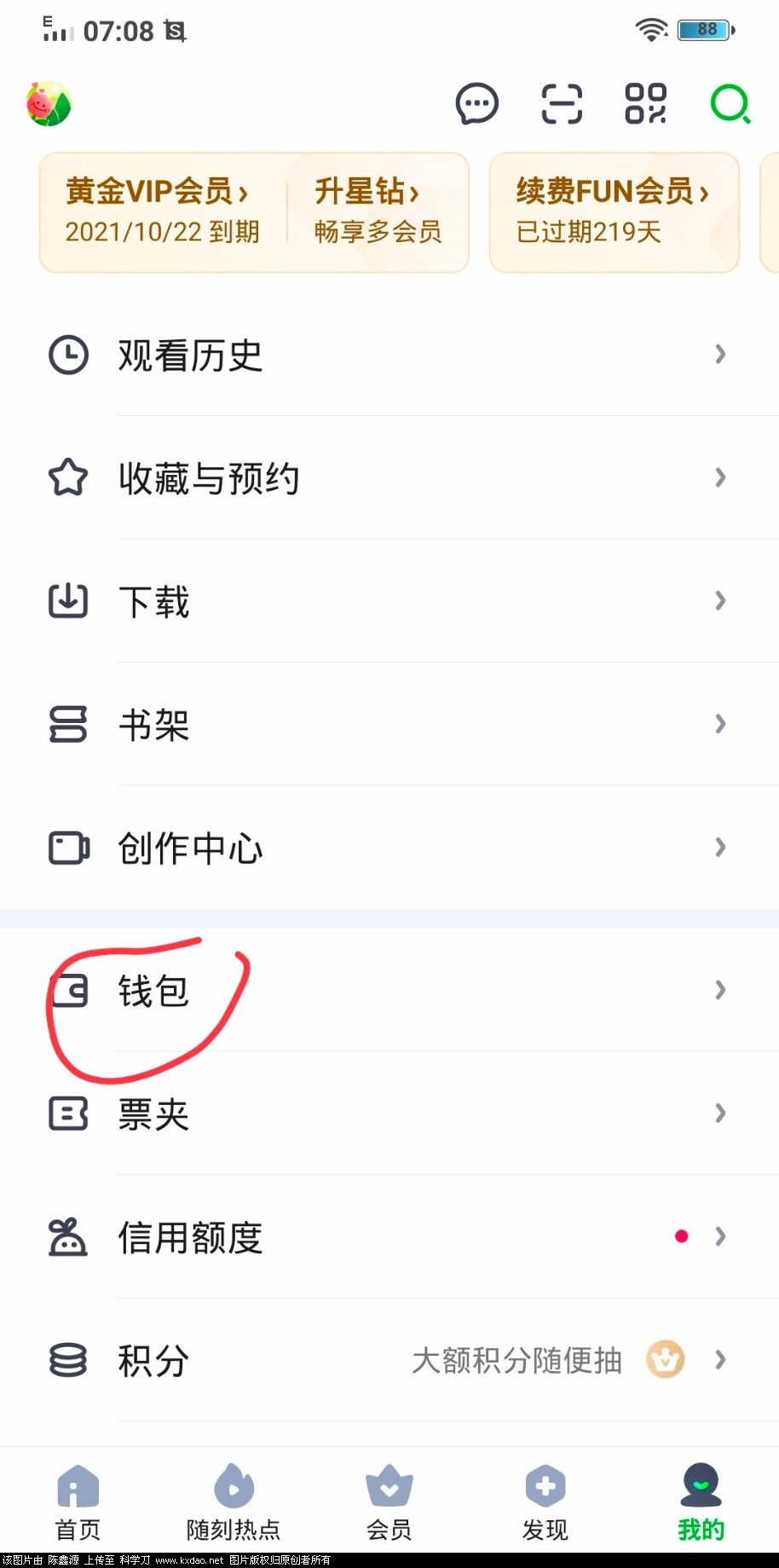Open 创作中心 creator center

click(389, 848)
